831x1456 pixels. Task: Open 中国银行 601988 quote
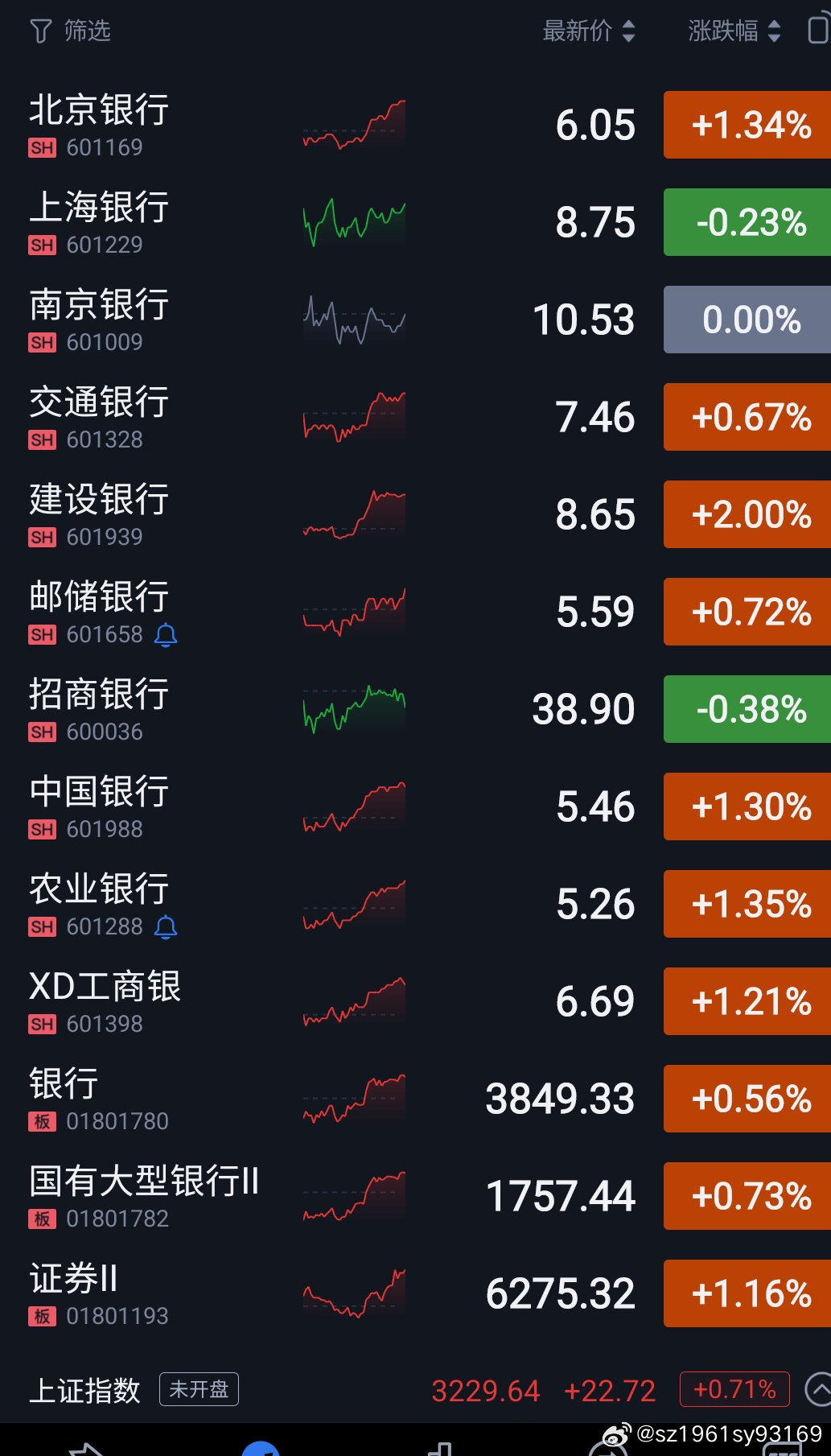415,806
